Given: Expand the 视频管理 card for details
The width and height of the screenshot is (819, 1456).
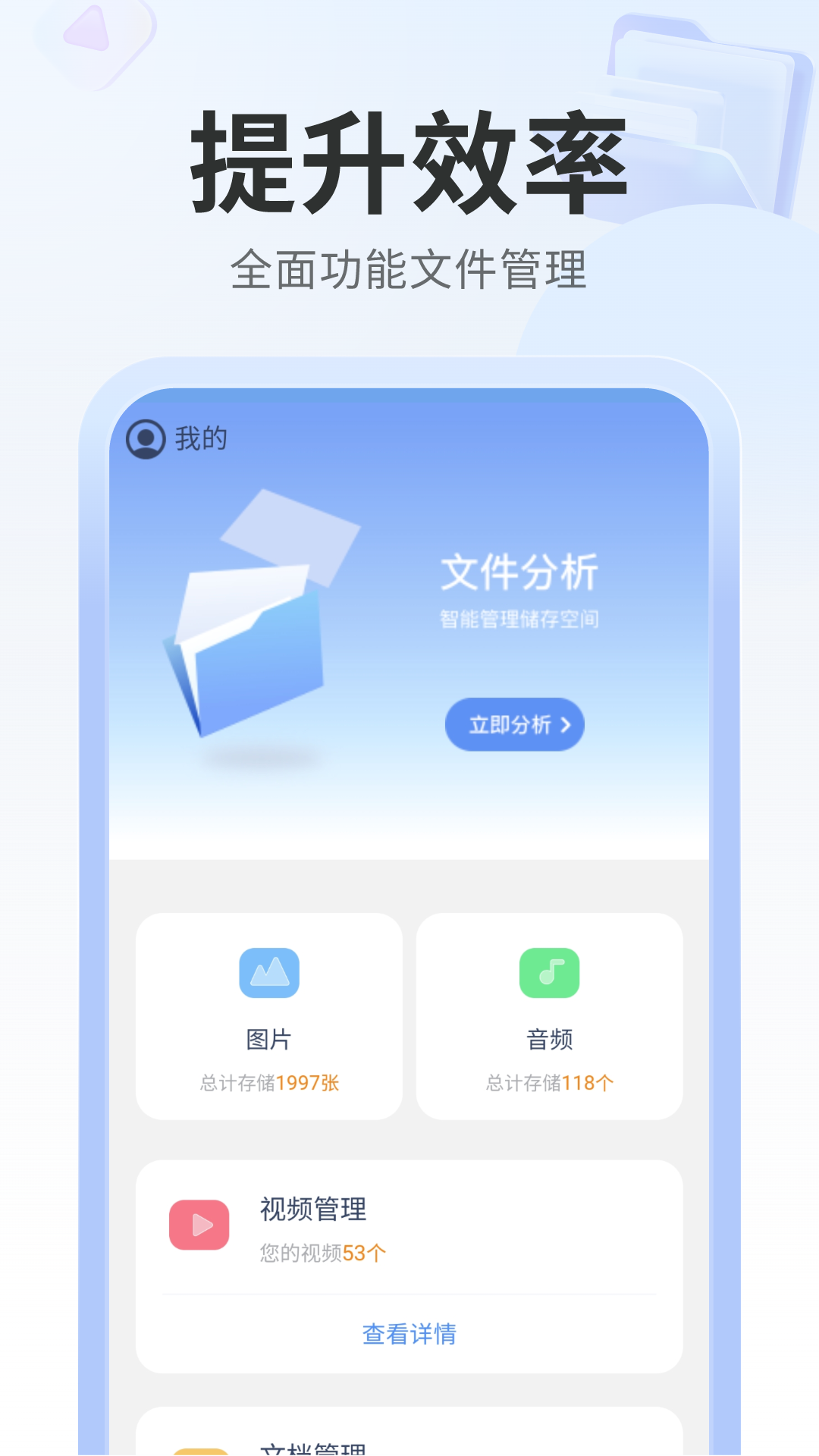Looking at the screenshot, I should 409,1331.
